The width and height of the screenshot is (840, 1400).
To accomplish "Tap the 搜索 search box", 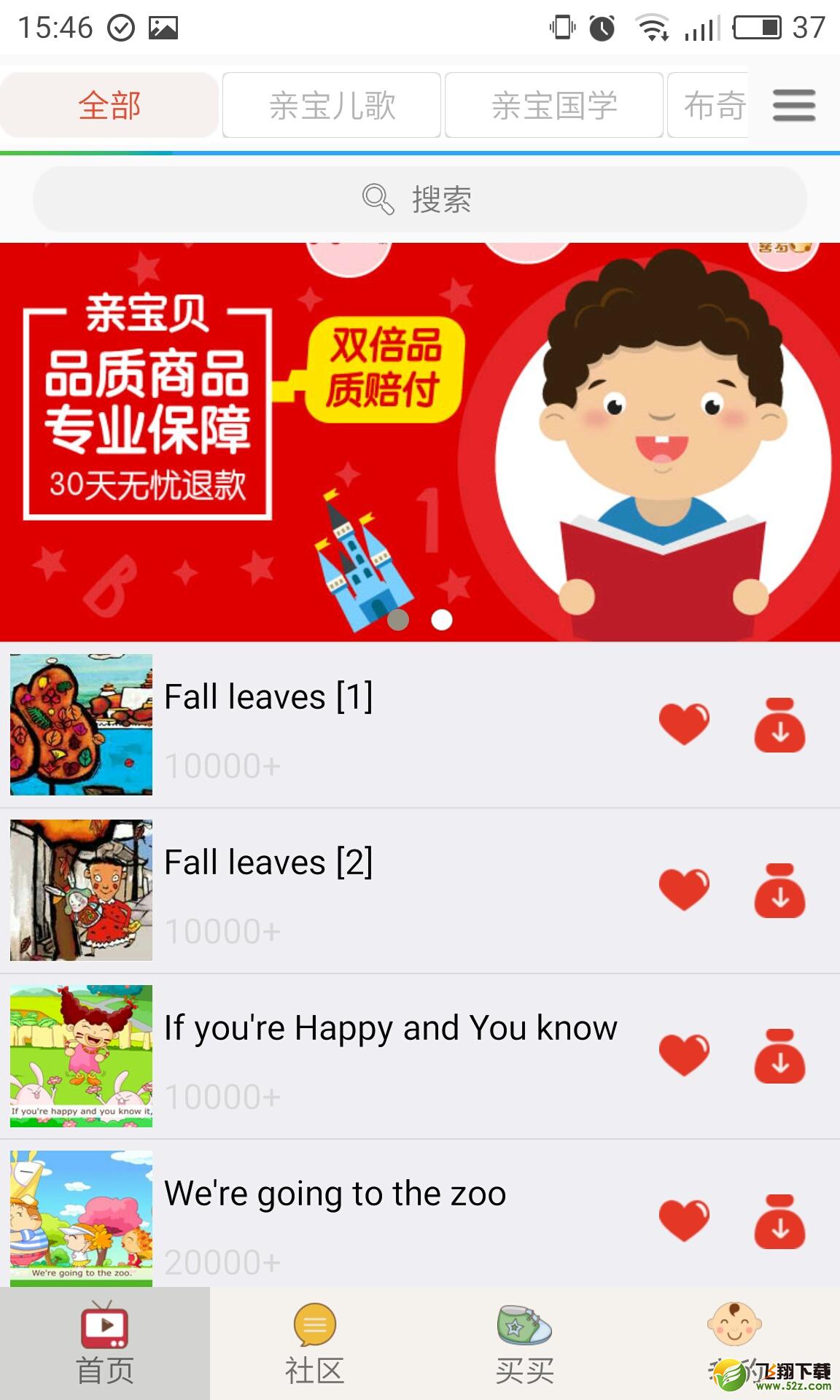I will tap(420, 199).
